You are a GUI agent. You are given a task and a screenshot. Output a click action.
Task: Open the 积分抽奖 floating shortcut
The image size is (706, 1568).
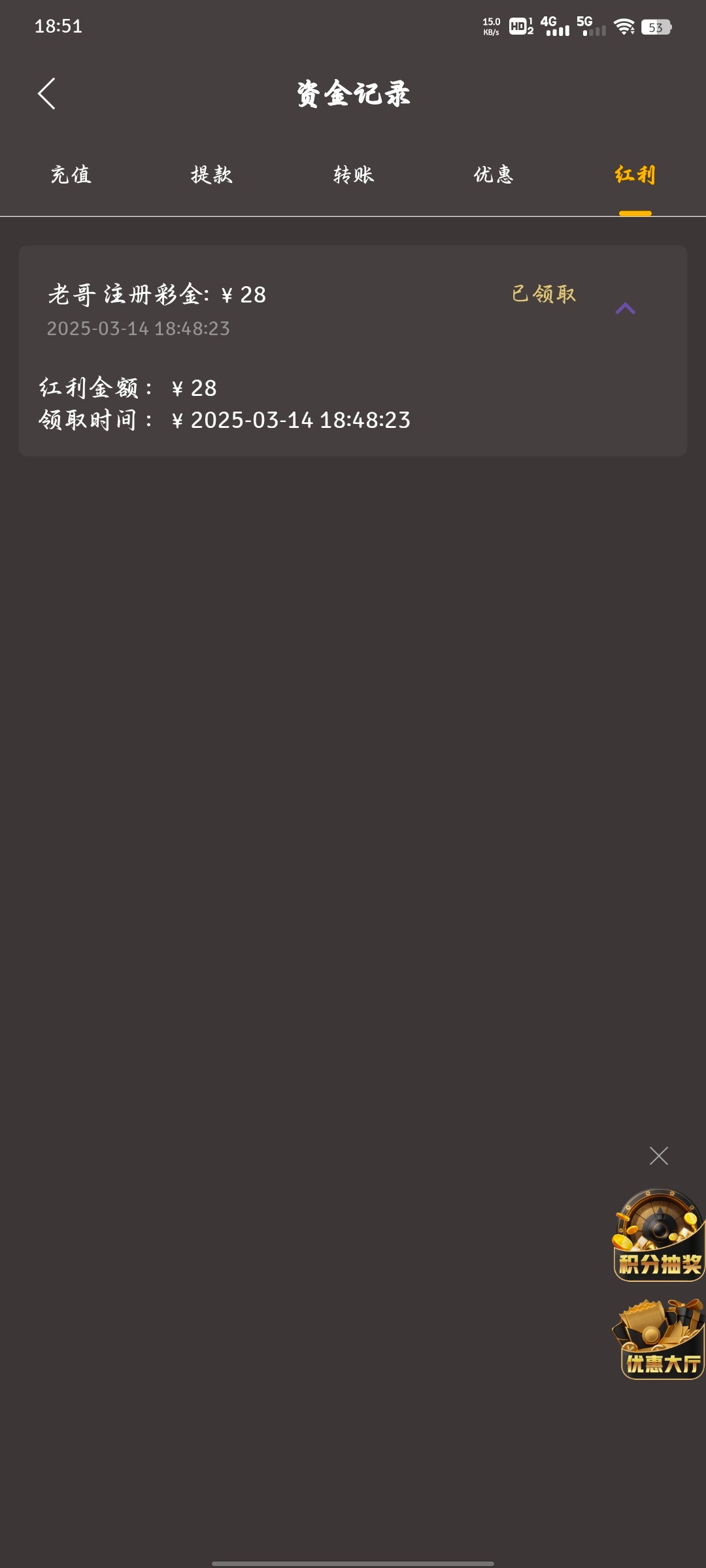(658, 1235)
